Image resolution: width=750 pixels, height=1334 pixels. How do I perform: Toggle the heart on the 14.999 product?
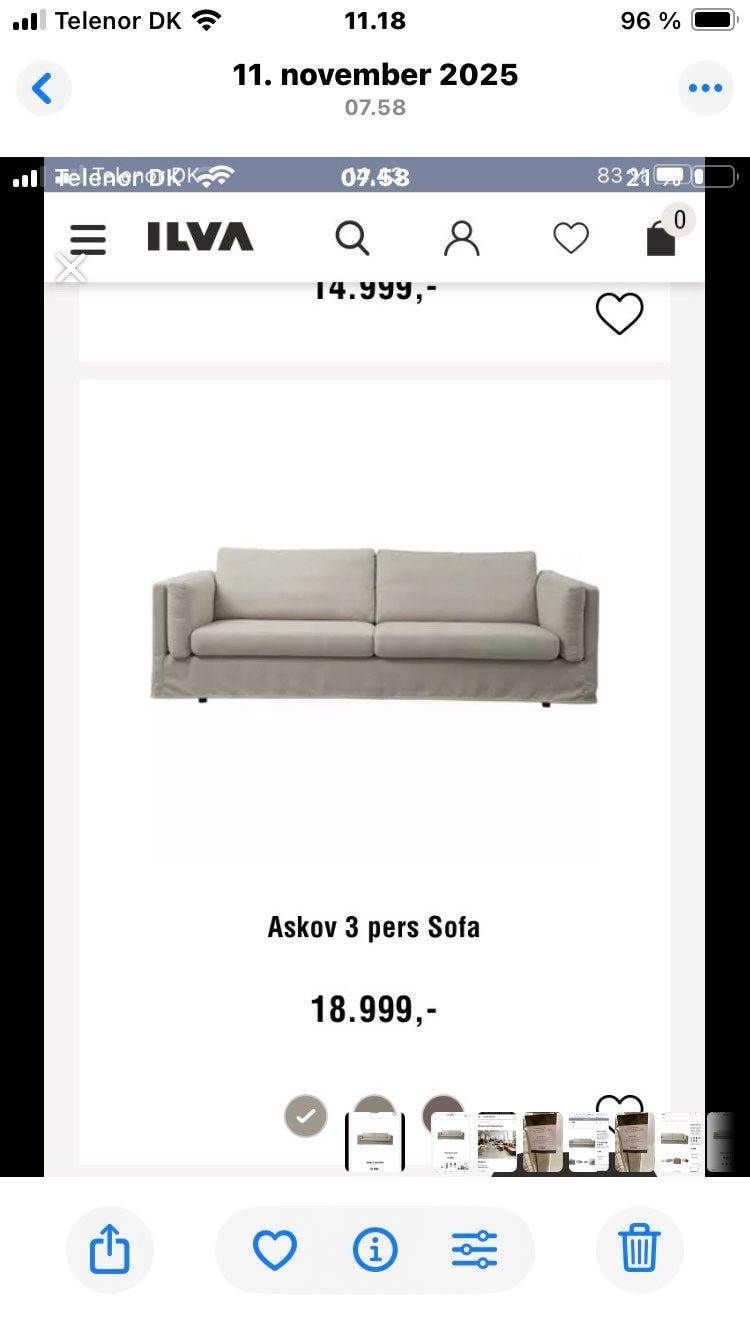tap(620, 313)
